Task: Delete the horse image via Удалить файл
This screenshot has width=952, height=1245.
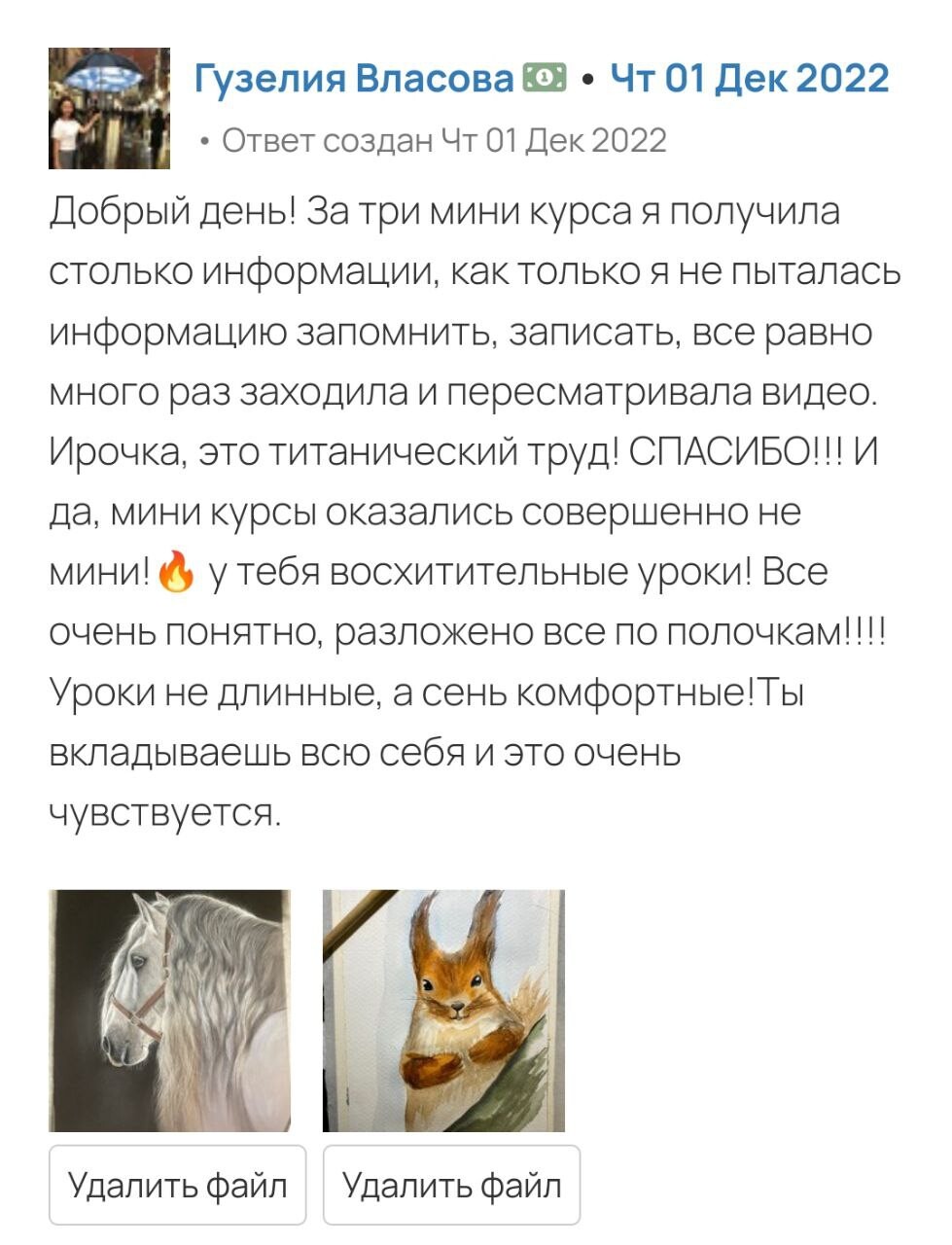Action: [177, 1185]
